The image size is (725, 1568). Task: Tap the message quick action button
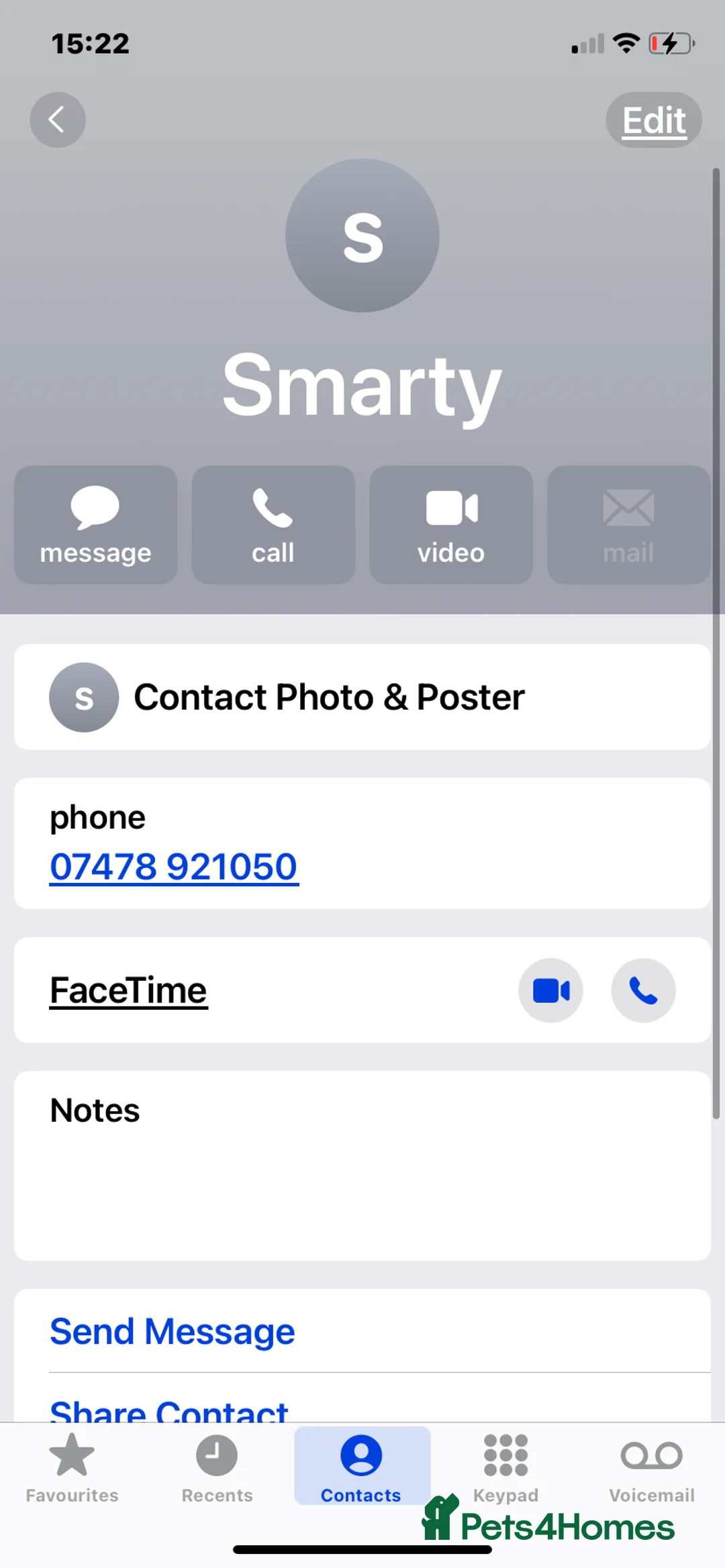click(x=96, y=525)
